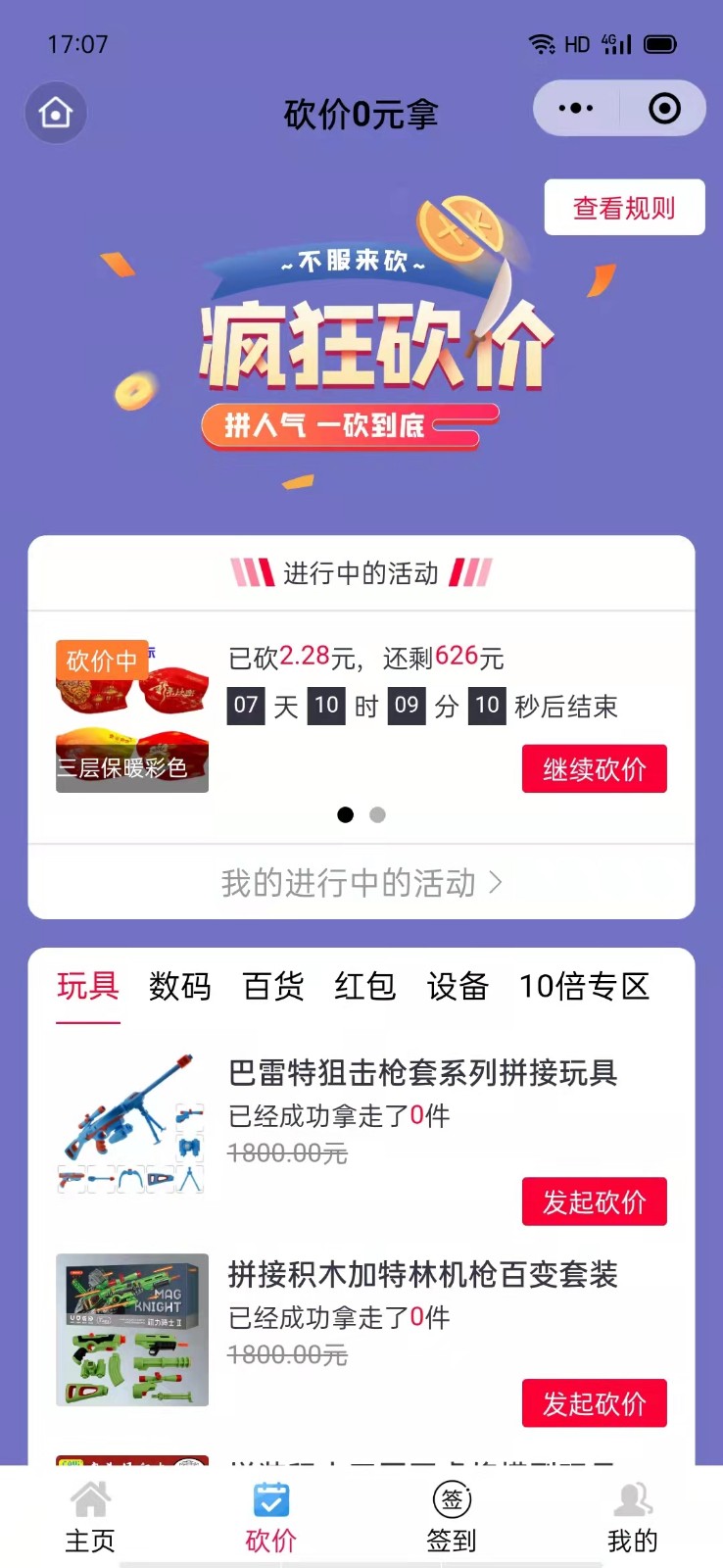Viewport: 723px width, 1568px height.
Task: Tap the 查看规则 button
Action: [624, 208]
